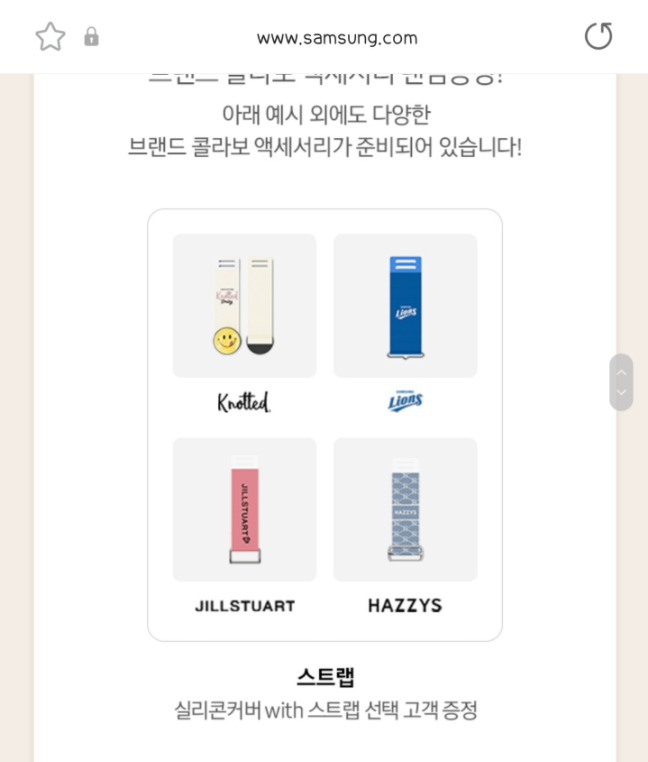Viewport: 648px width, 762px height.
Task: Bookmark this page with the star icon
Action: tap(50, 37)
